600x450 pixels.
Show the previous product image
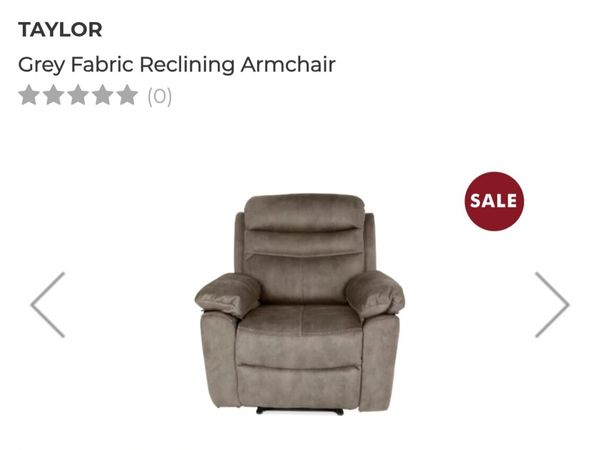point(47,304)
